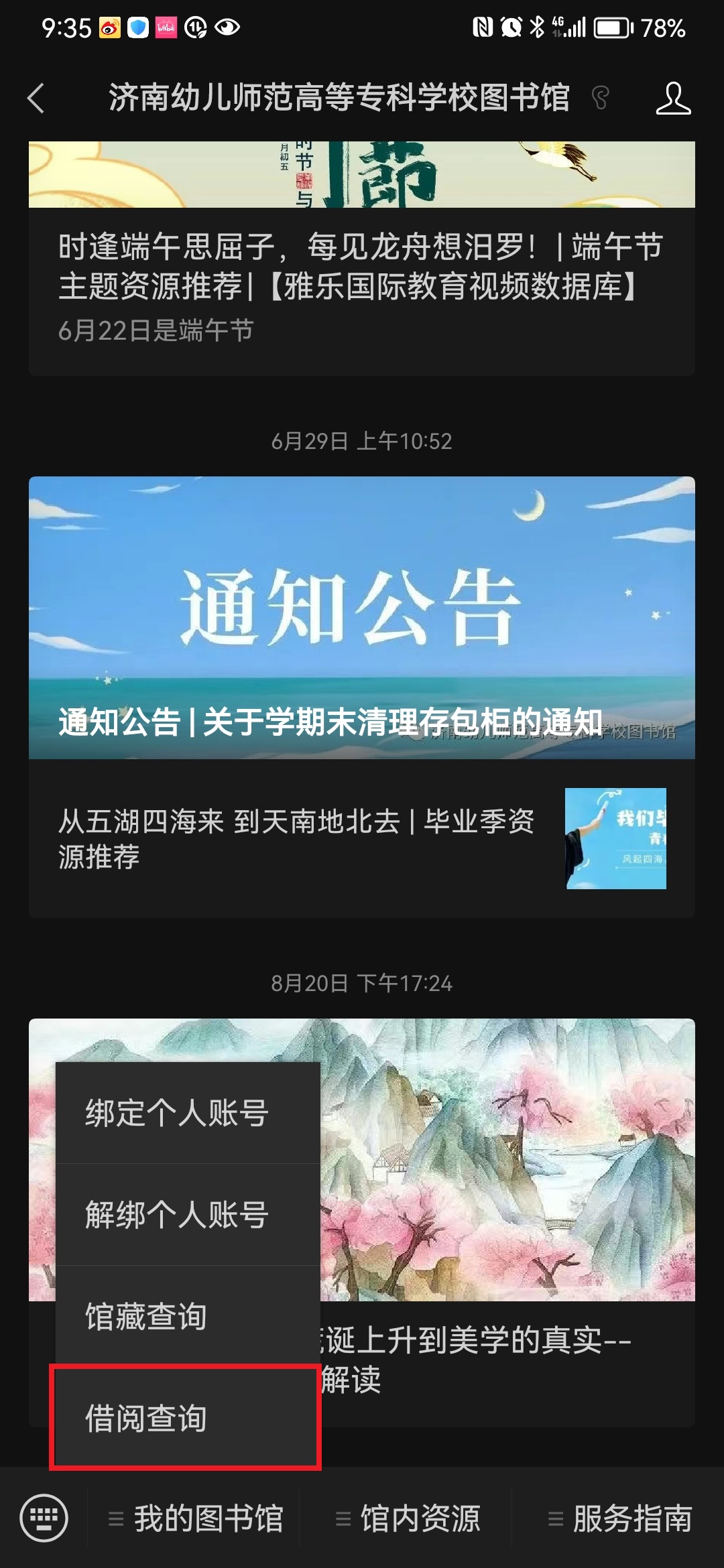Viewport: 724px width, 1568px height.
Task: Open the August 20 landscape painting article
Action: click(507, 1159)
